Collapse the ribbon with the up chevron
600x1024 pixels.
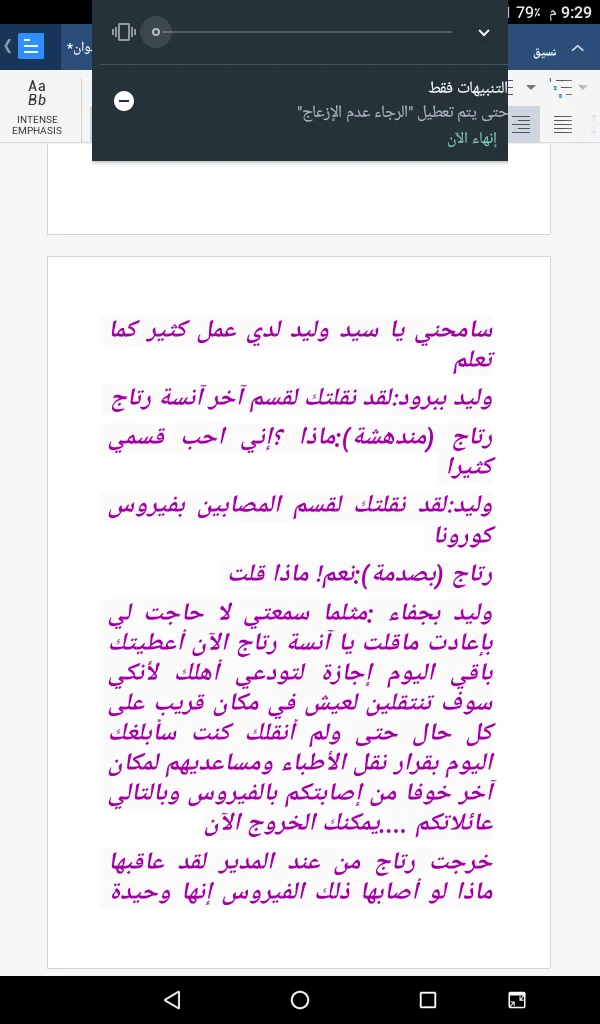[x=577, y=48]
